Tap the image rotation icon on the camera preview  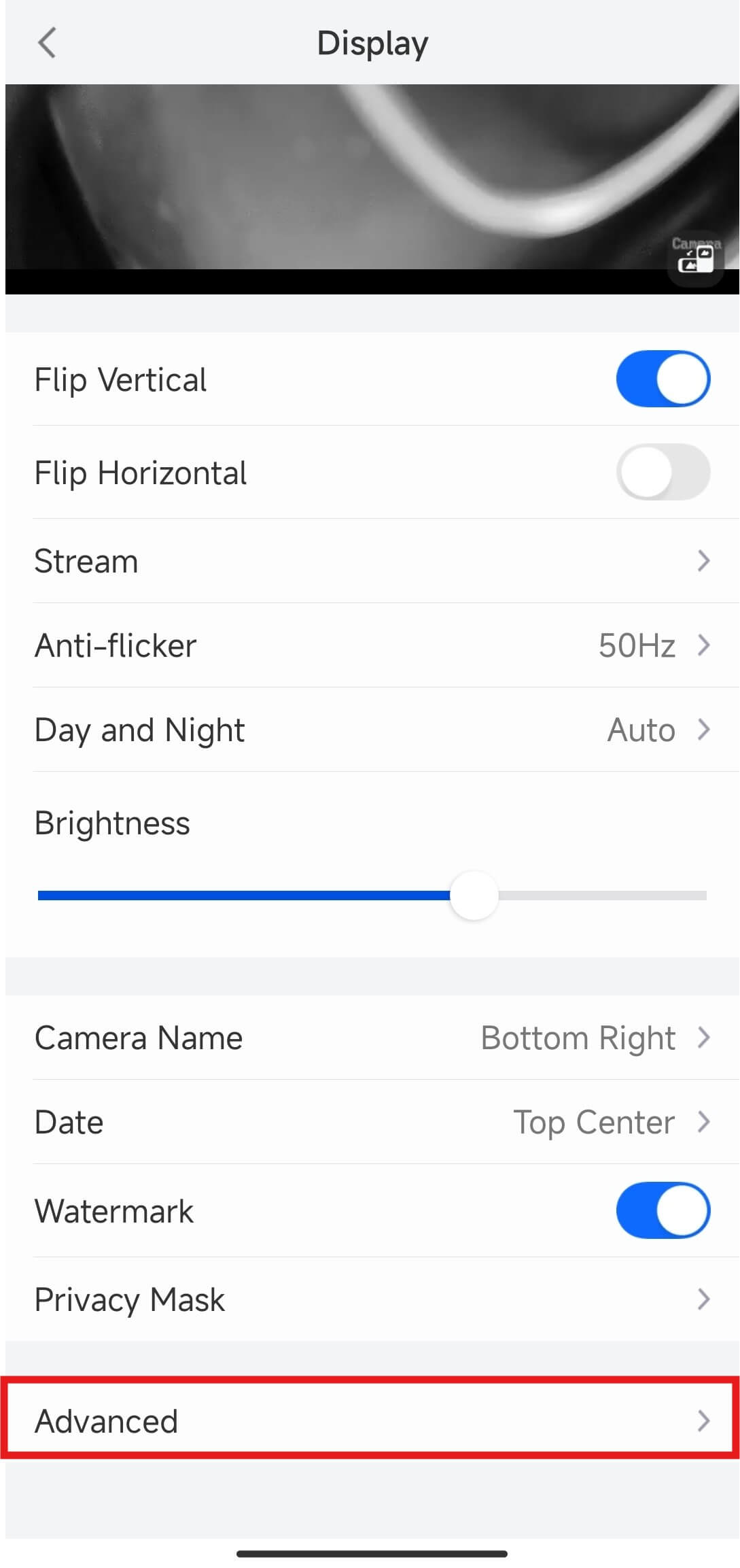click(x=694, y=258)
